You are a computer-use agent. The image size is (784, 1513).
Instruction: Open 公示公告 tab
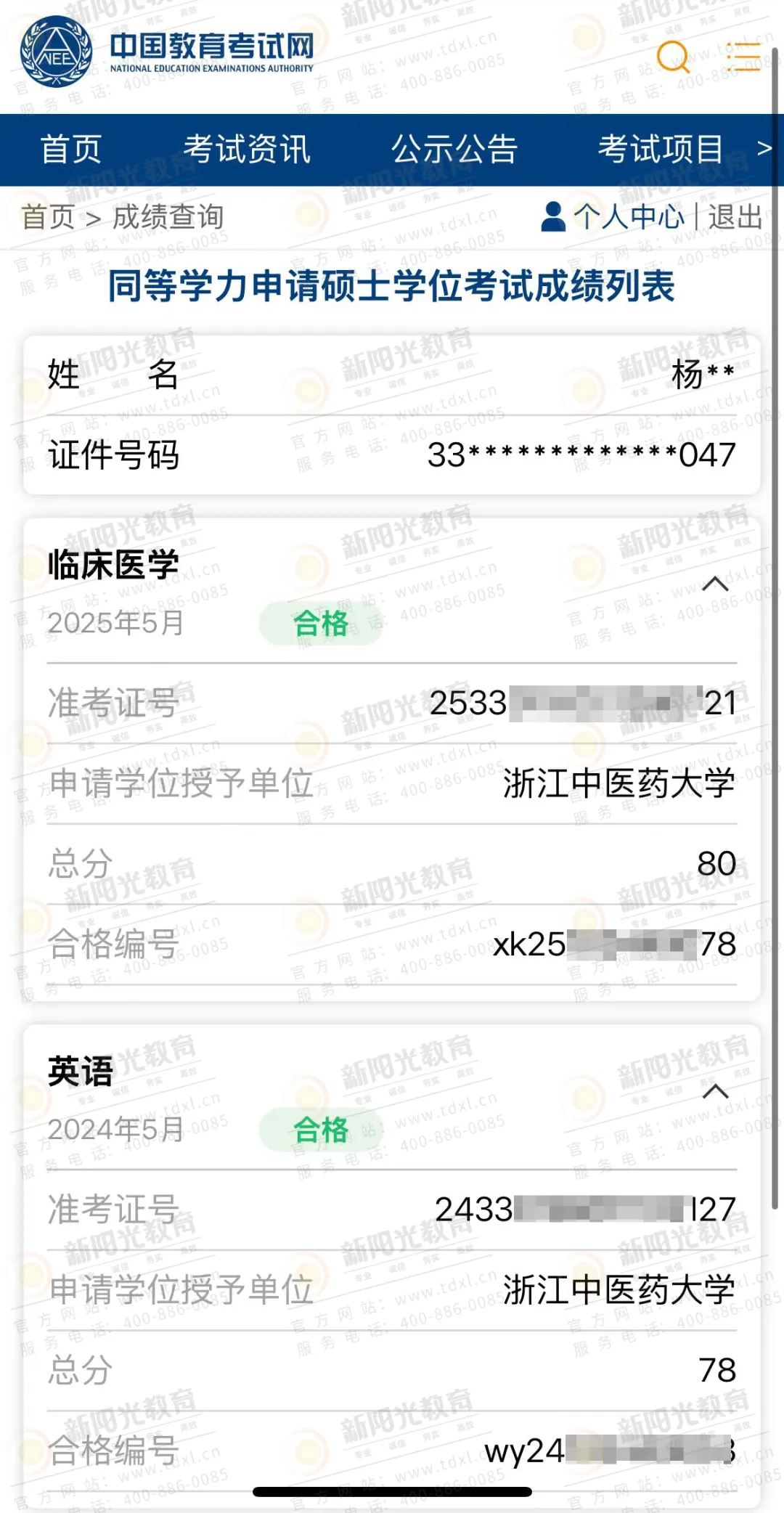[x=454, y=150]
